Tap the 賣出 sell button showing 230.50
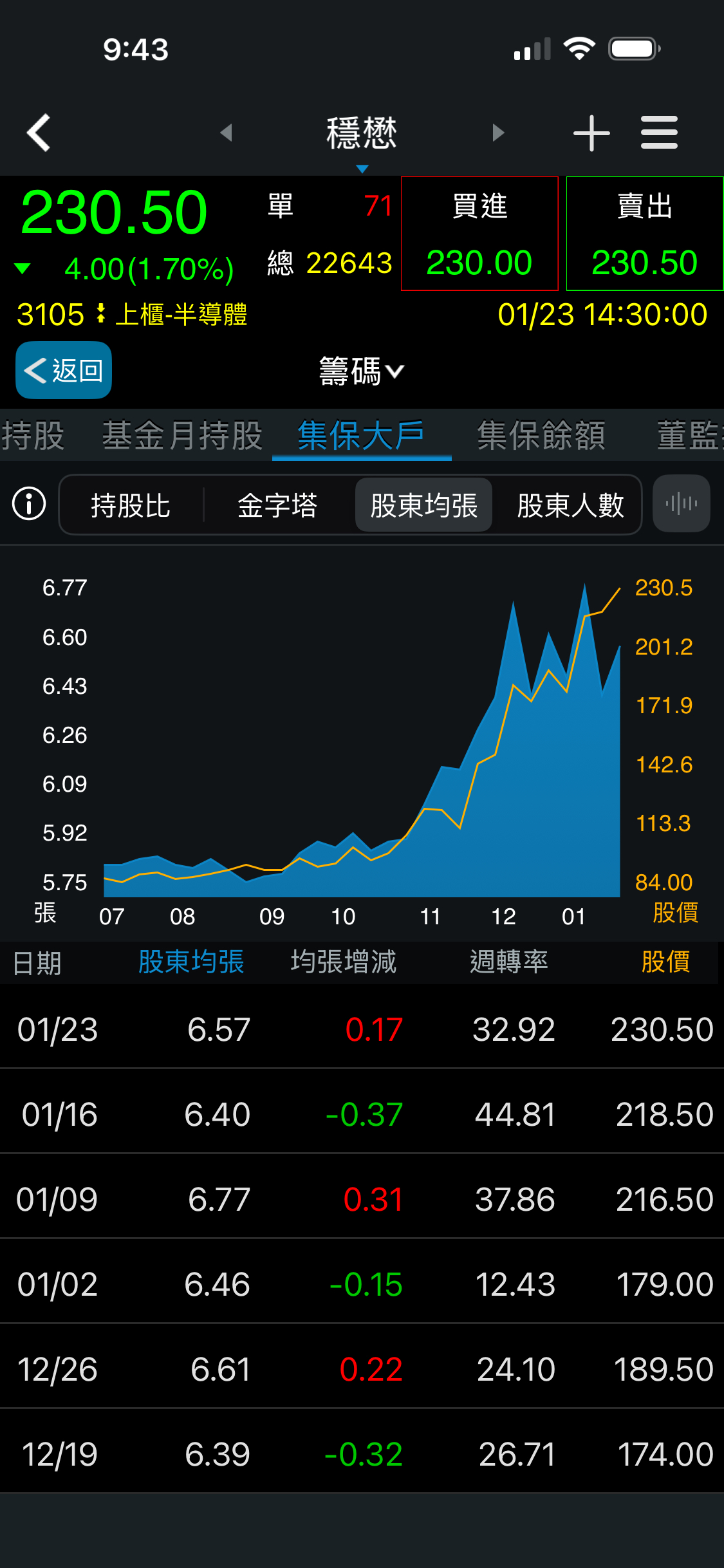 pos(644,235)
